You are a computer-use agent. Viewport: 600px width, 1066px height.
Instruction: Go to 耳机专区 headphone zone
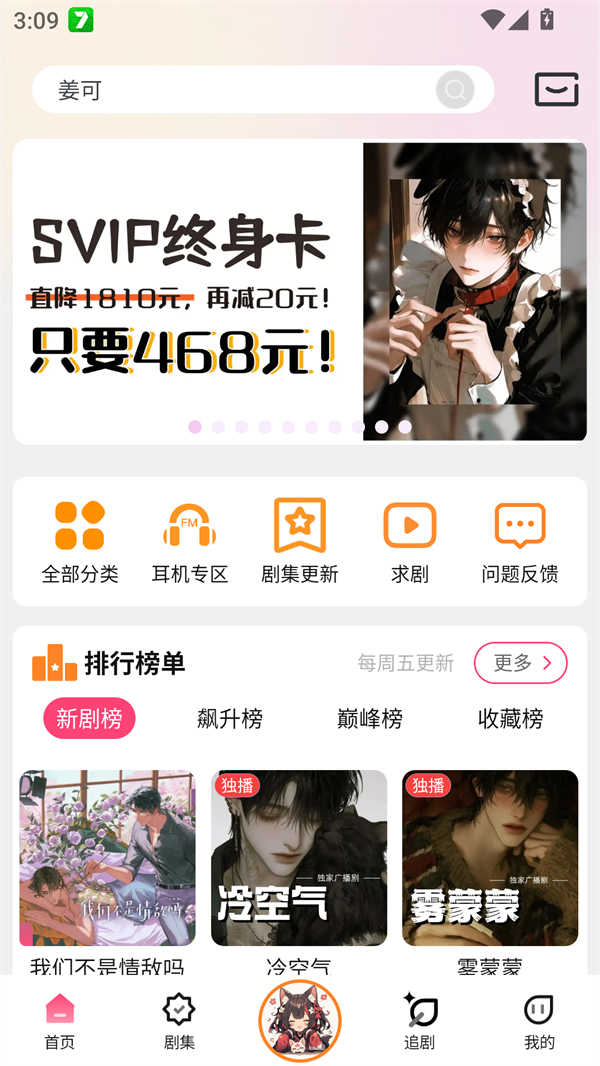point(190,541)
